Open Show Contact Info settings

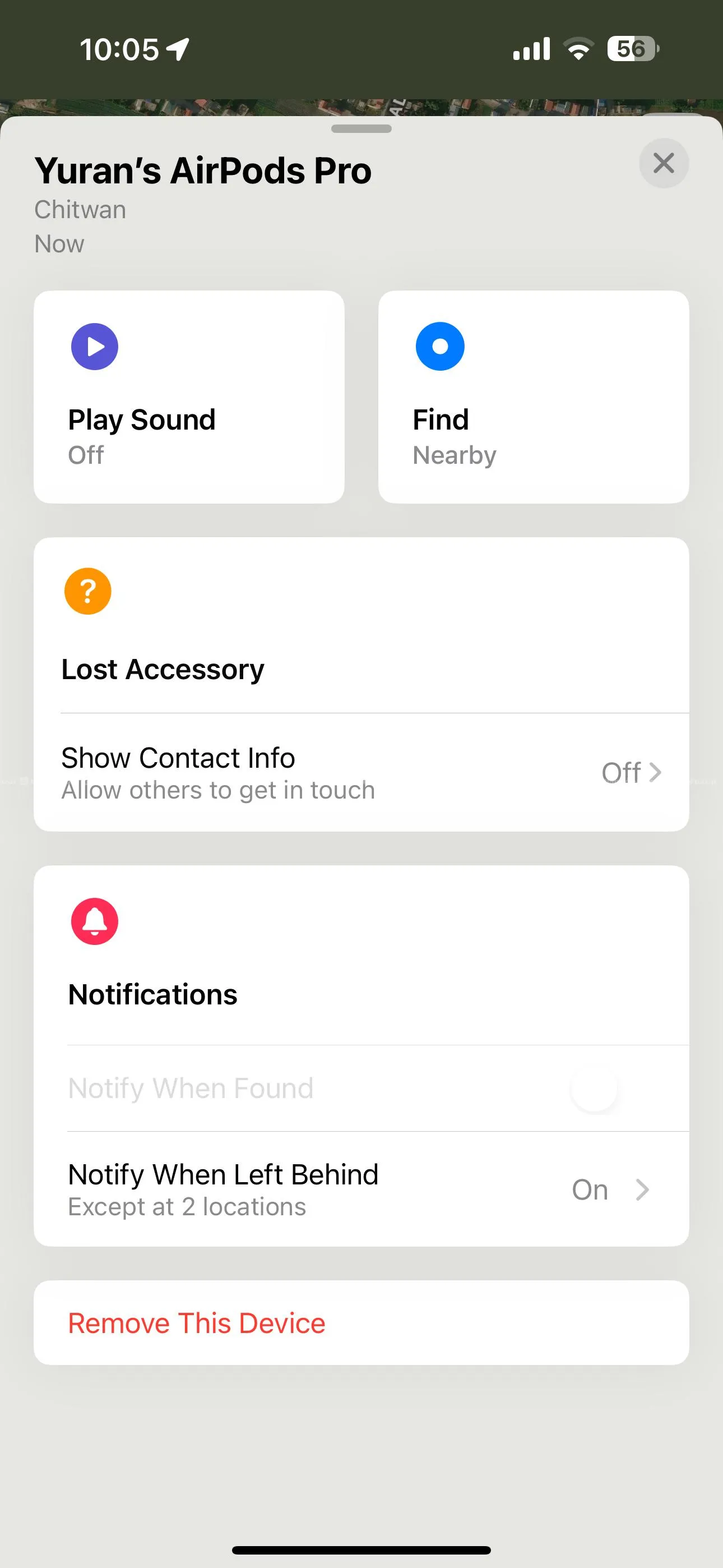(x=361, y=772)
